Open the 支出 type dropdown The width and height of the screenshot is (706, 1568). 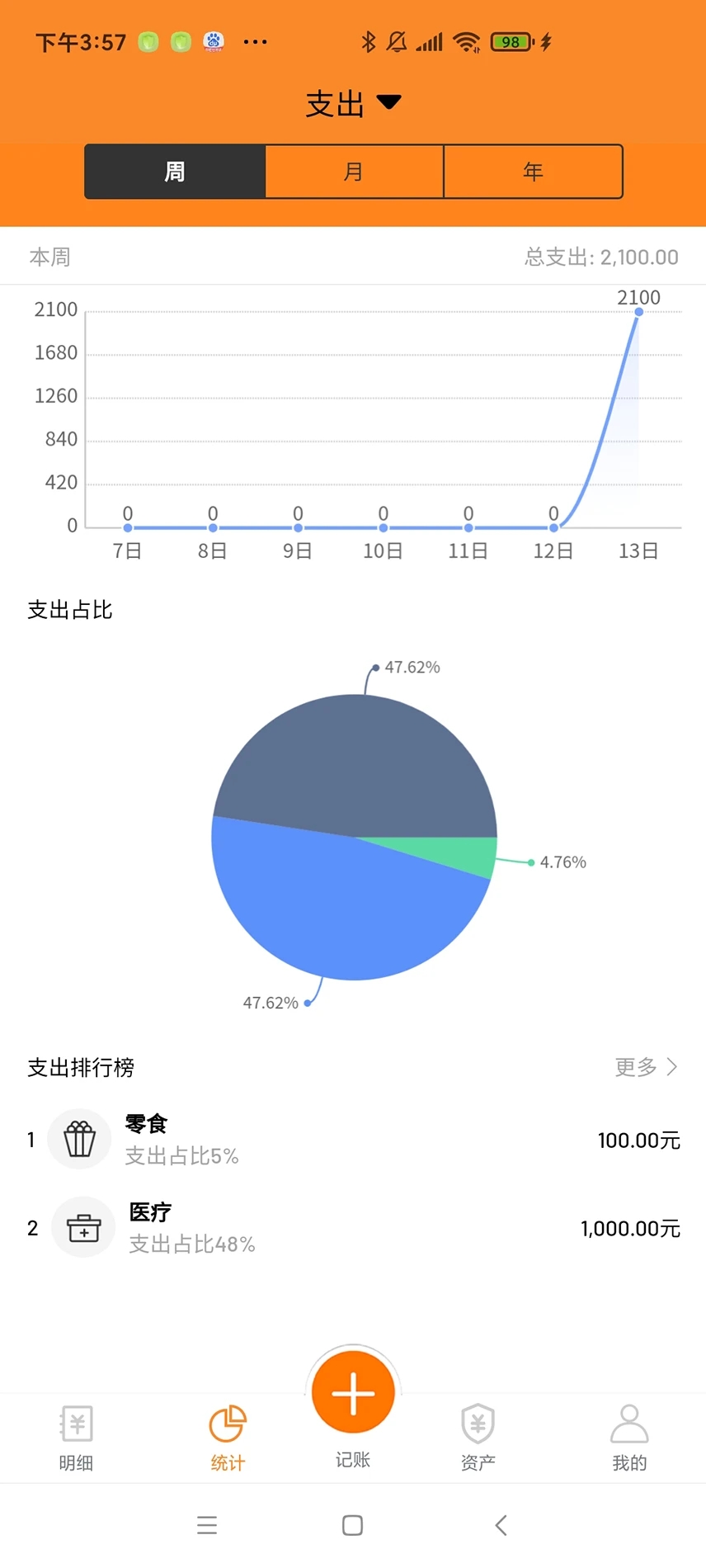[x=353, y=102]
